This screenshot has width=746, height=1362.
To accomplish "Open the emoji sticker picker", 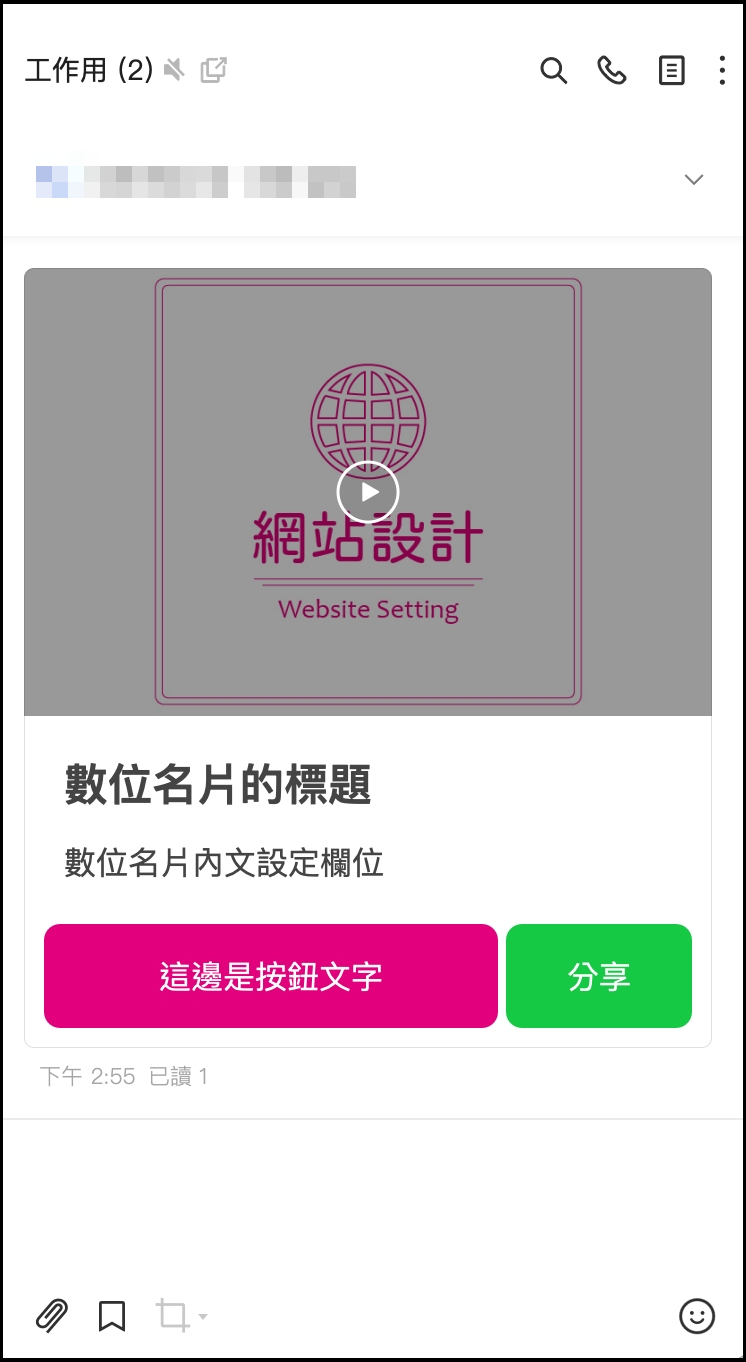I will point(697,1315).
